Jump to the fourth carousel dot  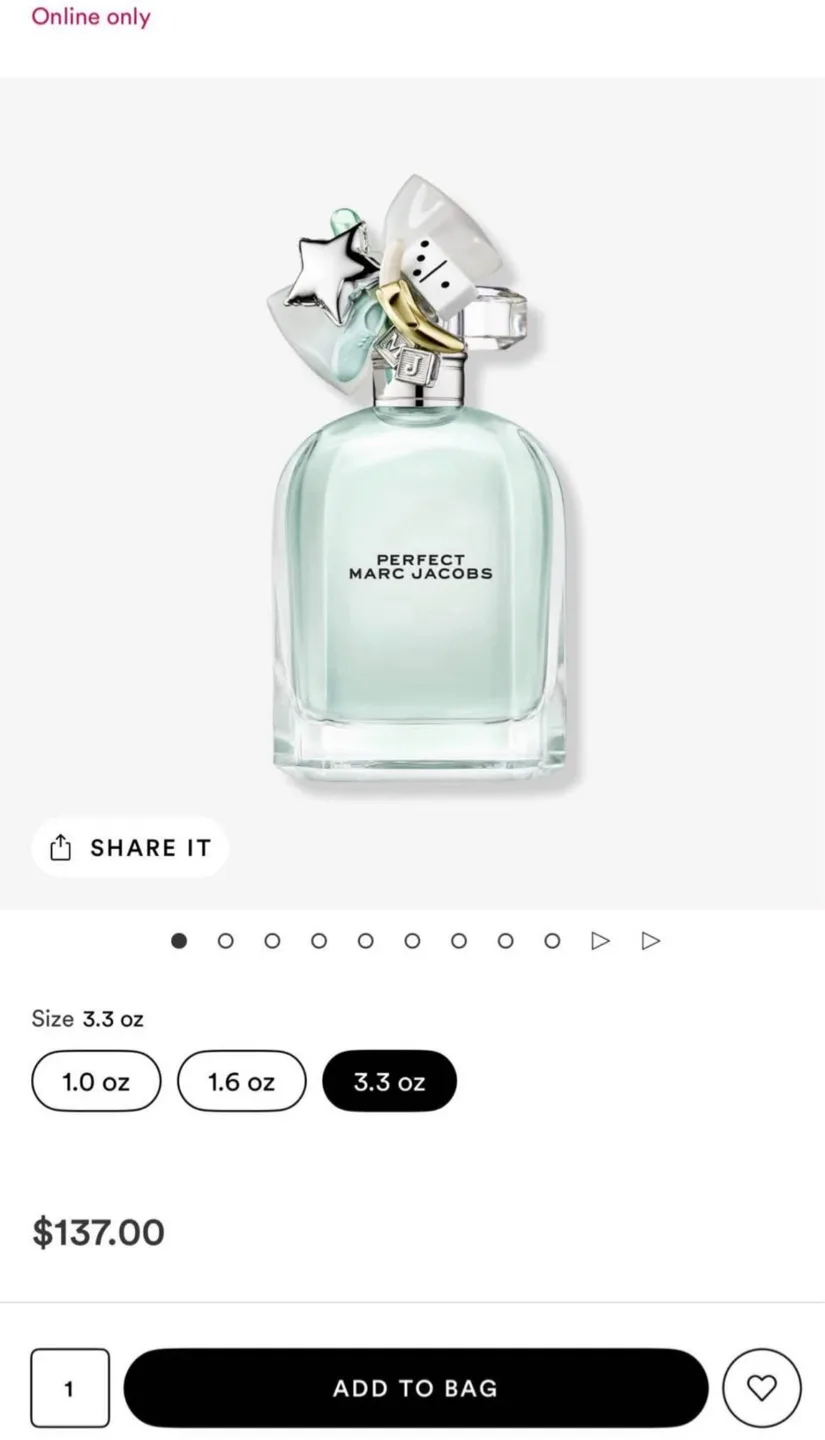click(x=319, y=940)
